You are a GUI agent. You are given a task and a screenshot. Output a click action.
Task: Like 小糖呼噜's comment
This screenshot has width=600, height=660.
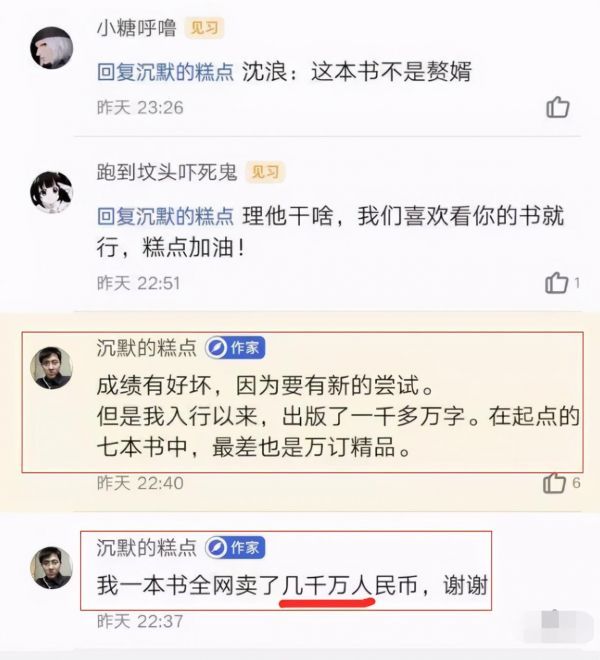(x=558, y=107)
